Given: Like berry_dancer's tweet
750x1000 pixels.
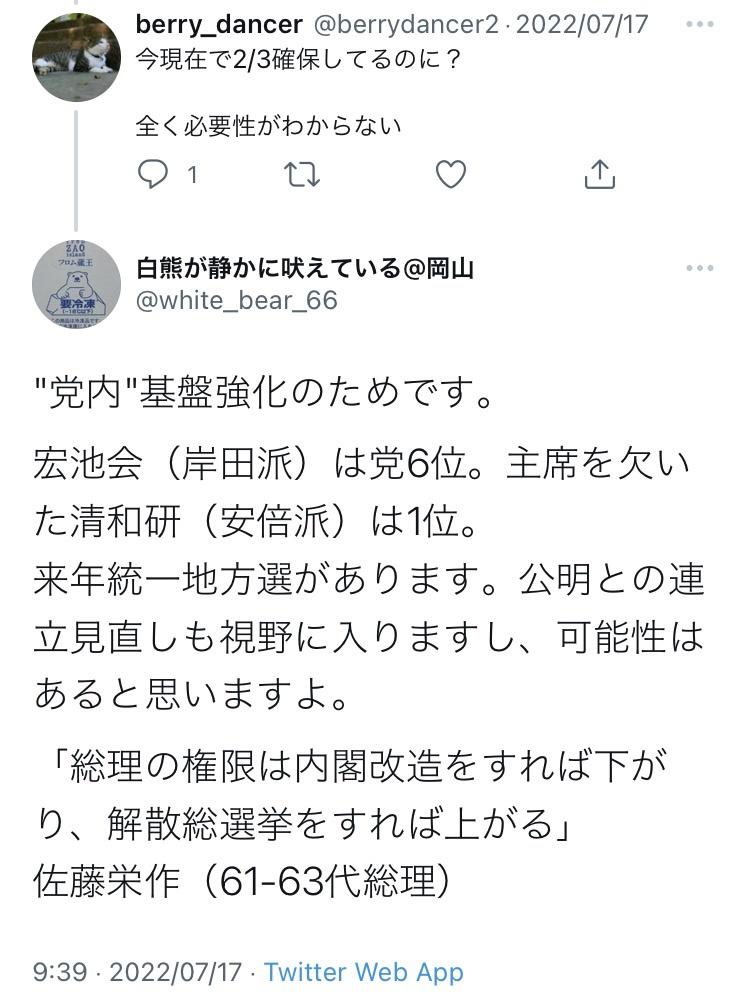Looking at the screenshot, I should (451, 175).
